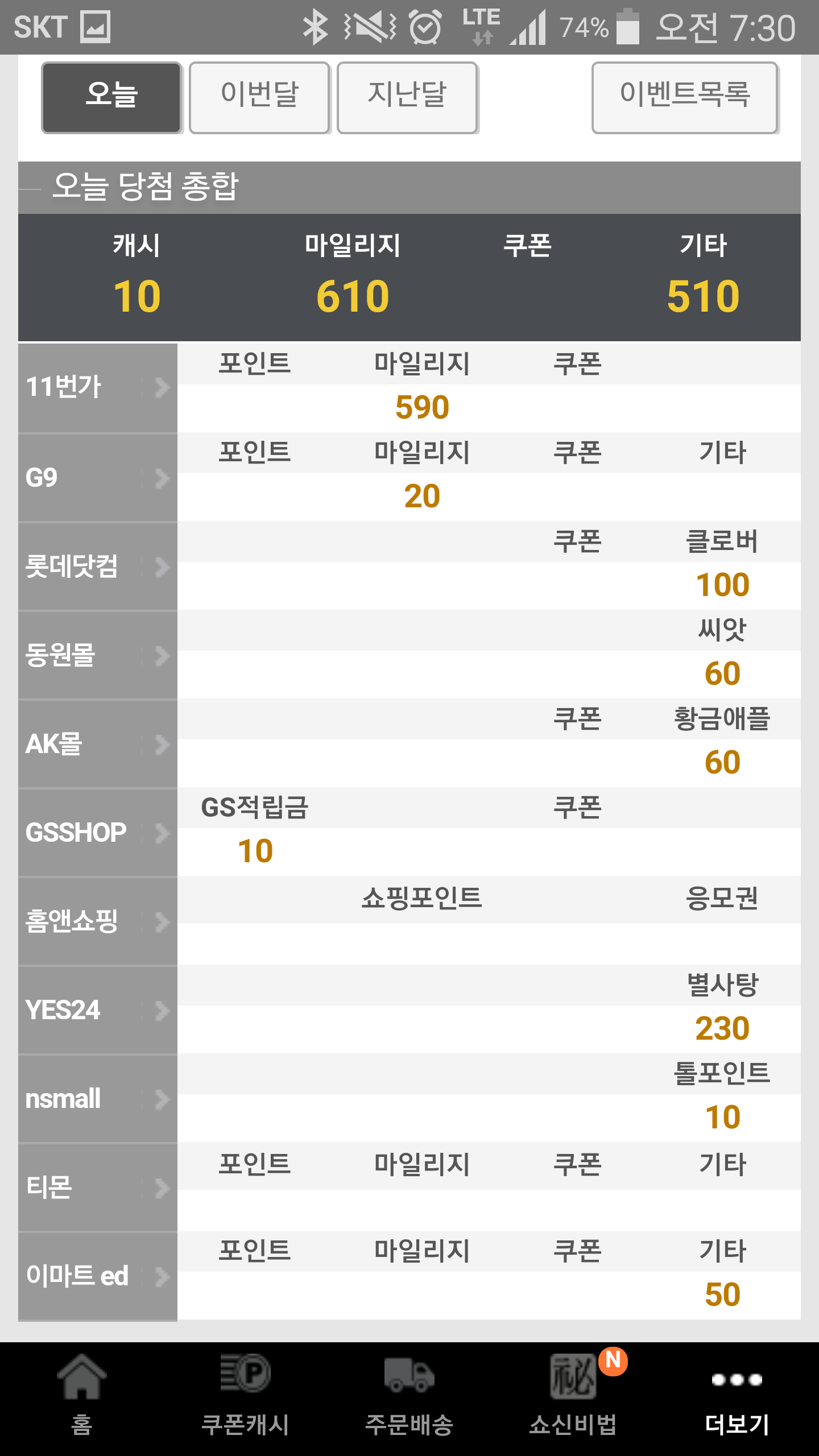
Task: Switch to the 쿠폰캐시 tab
Action: [246, 1399]
